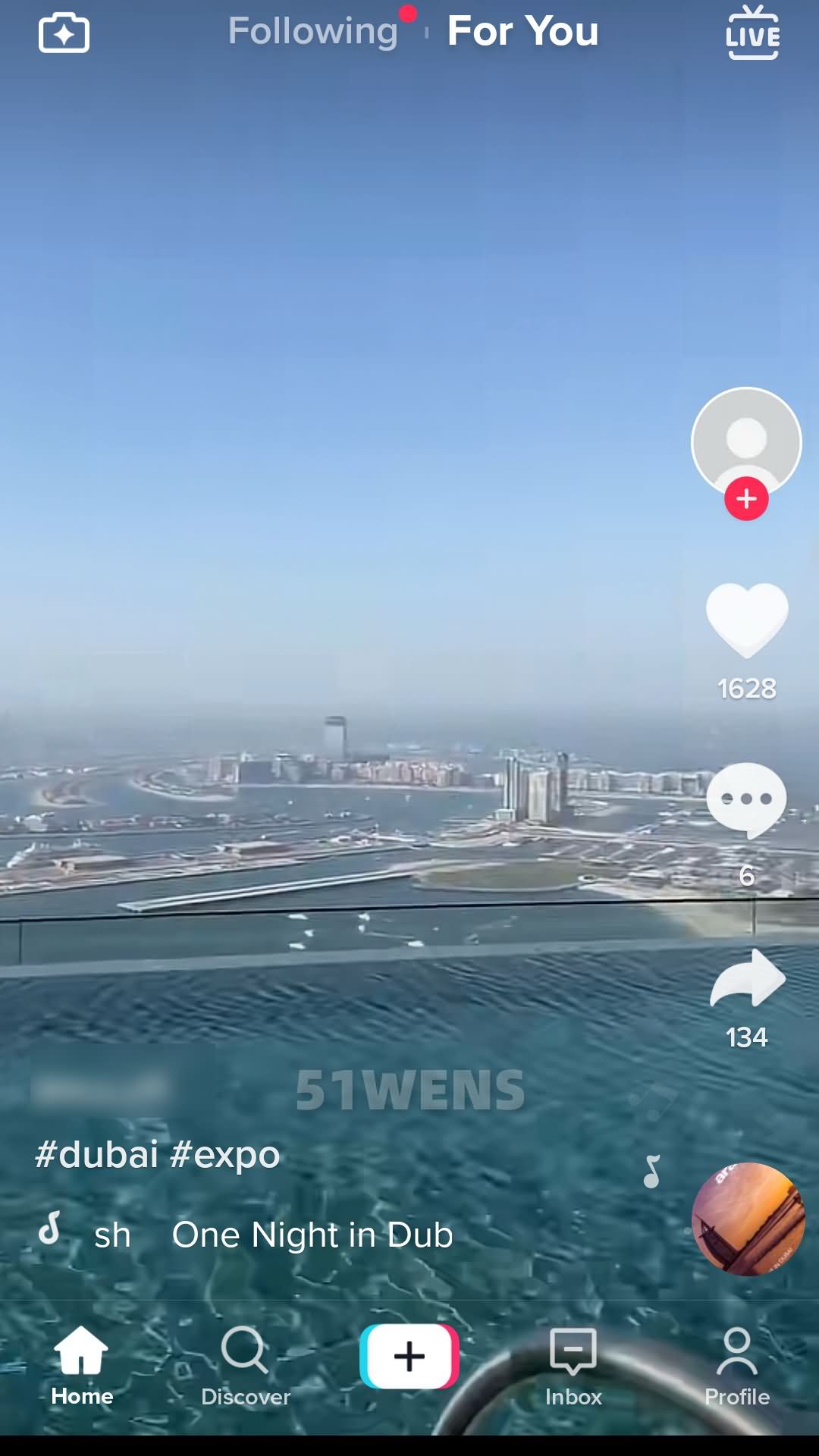Go to the Home tab
Image resolution: width=819 pixels, height=1456 pixels.
click(x=82, y=1366)
